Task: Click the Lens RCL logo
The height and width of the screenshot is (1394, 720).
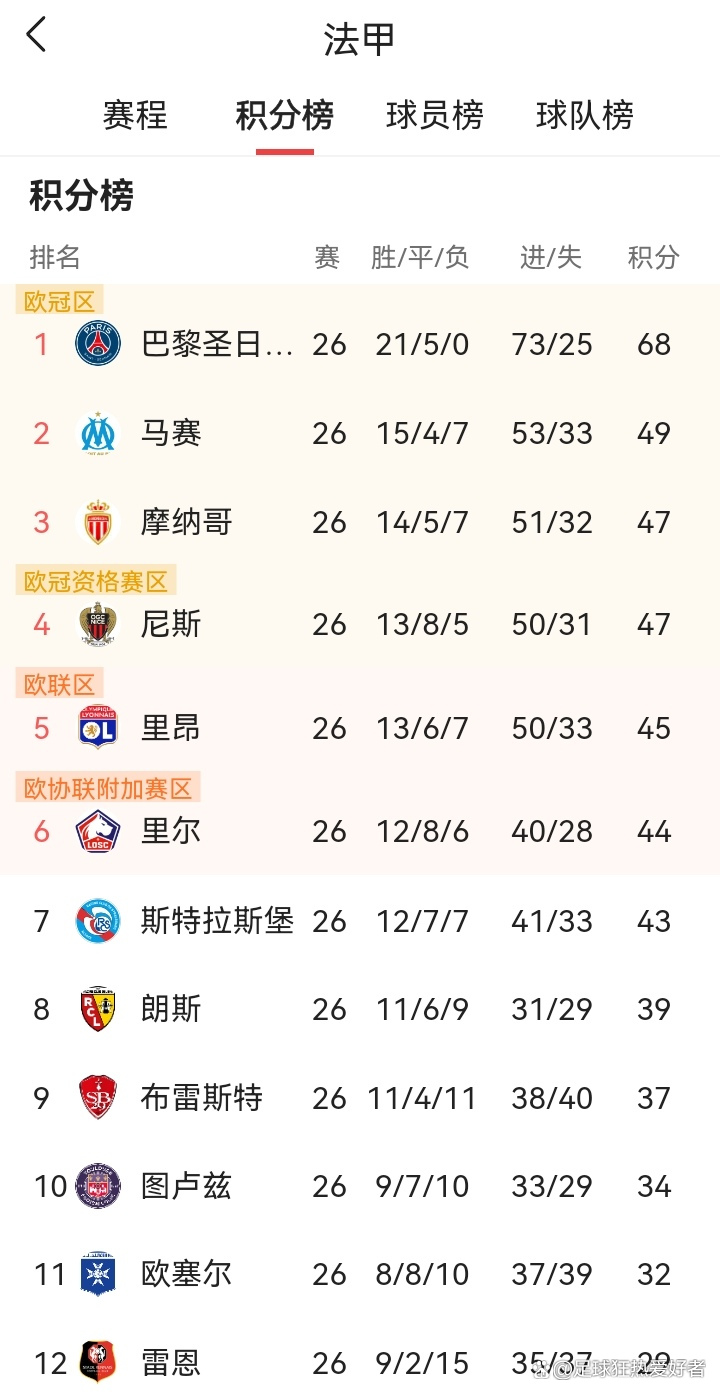Action: click(x=97, y=1009)
